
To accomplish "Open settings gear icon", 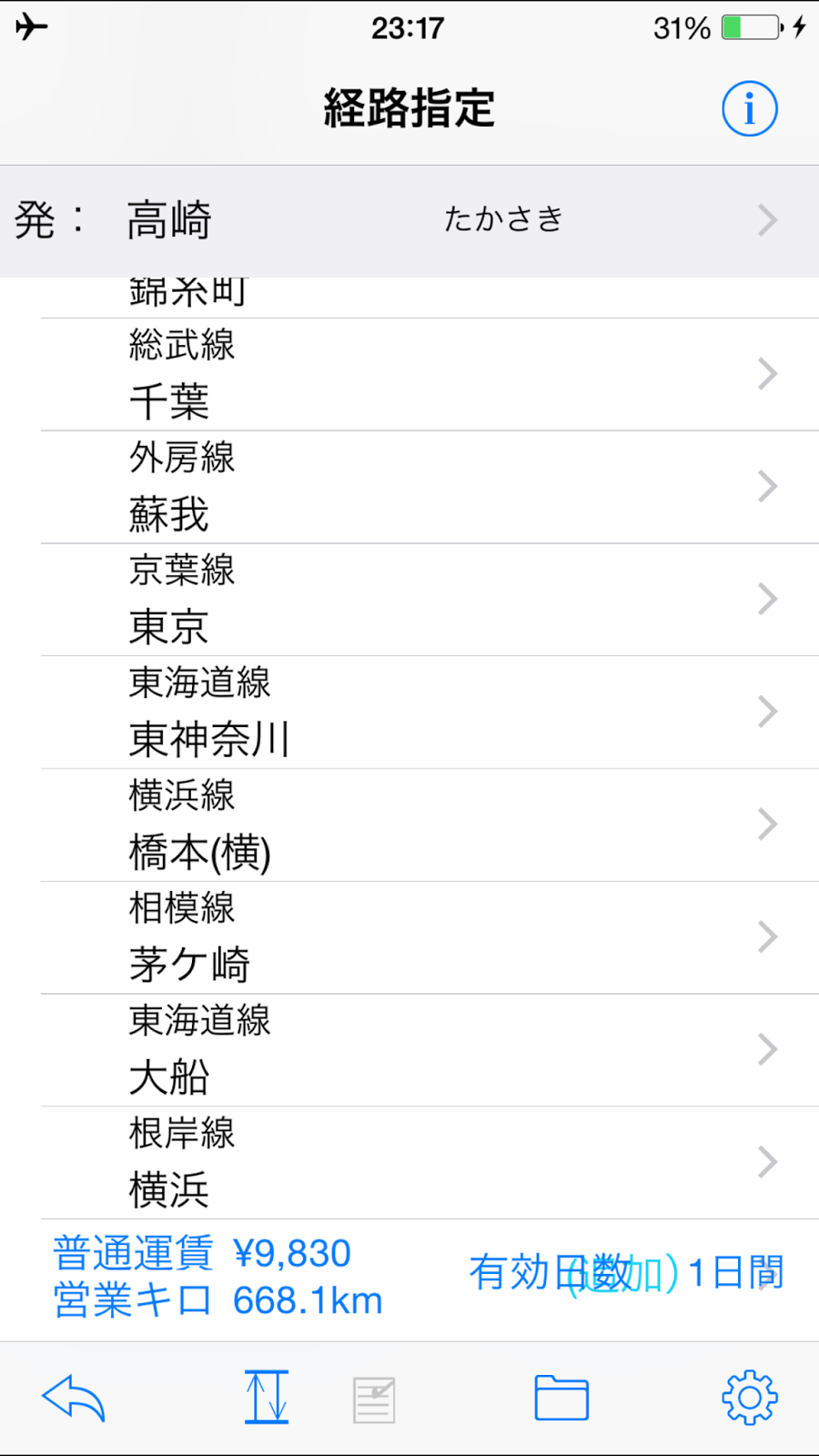I will (x=750, y=1398).
